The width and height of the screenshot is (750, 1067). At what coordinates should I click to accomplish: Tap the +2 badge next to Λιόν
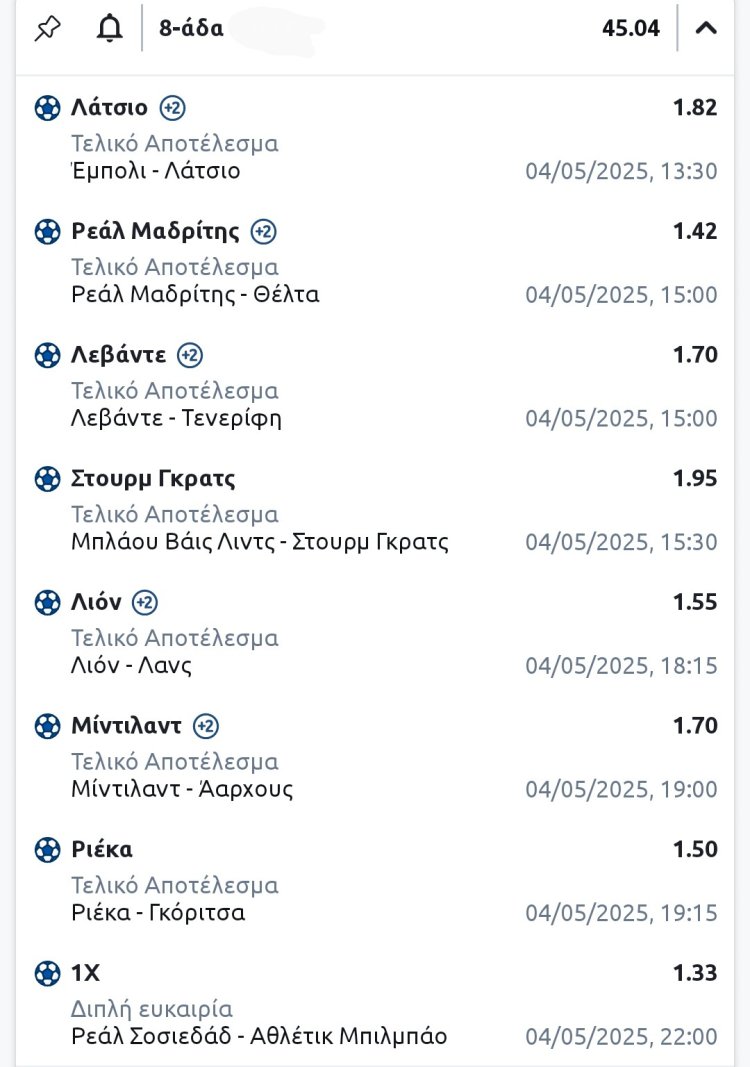point(145,602)
